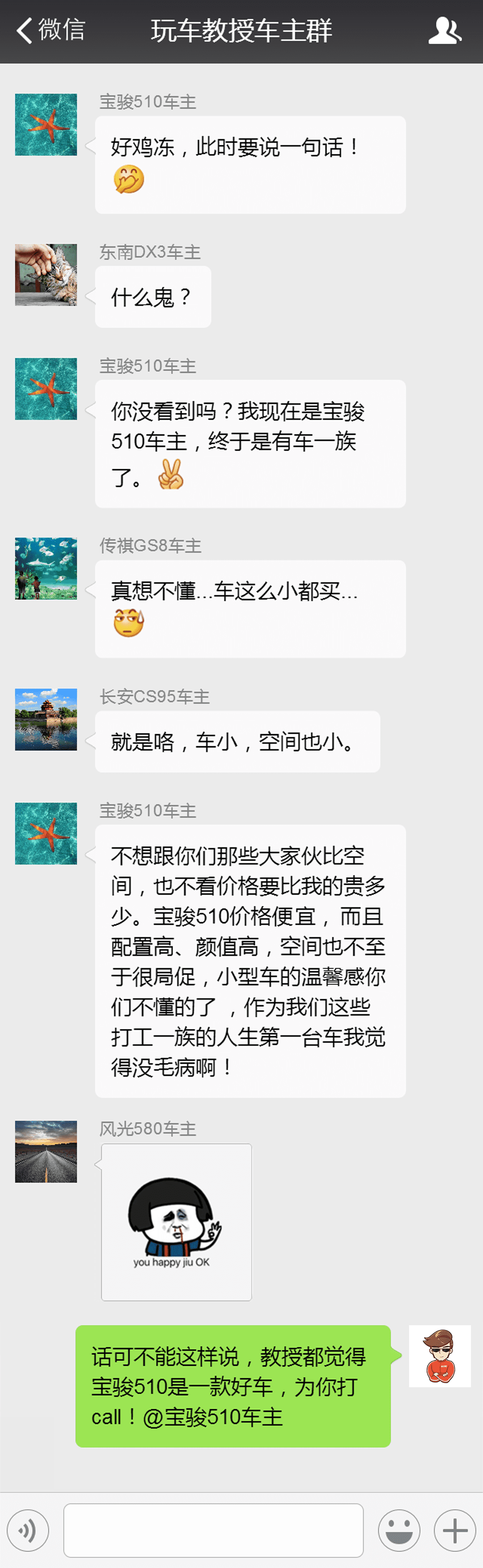Screen dimensions: 483x1568
Task: Go back to the 微信 chat list
Action: pyautogui.click(x=50, y=30)
